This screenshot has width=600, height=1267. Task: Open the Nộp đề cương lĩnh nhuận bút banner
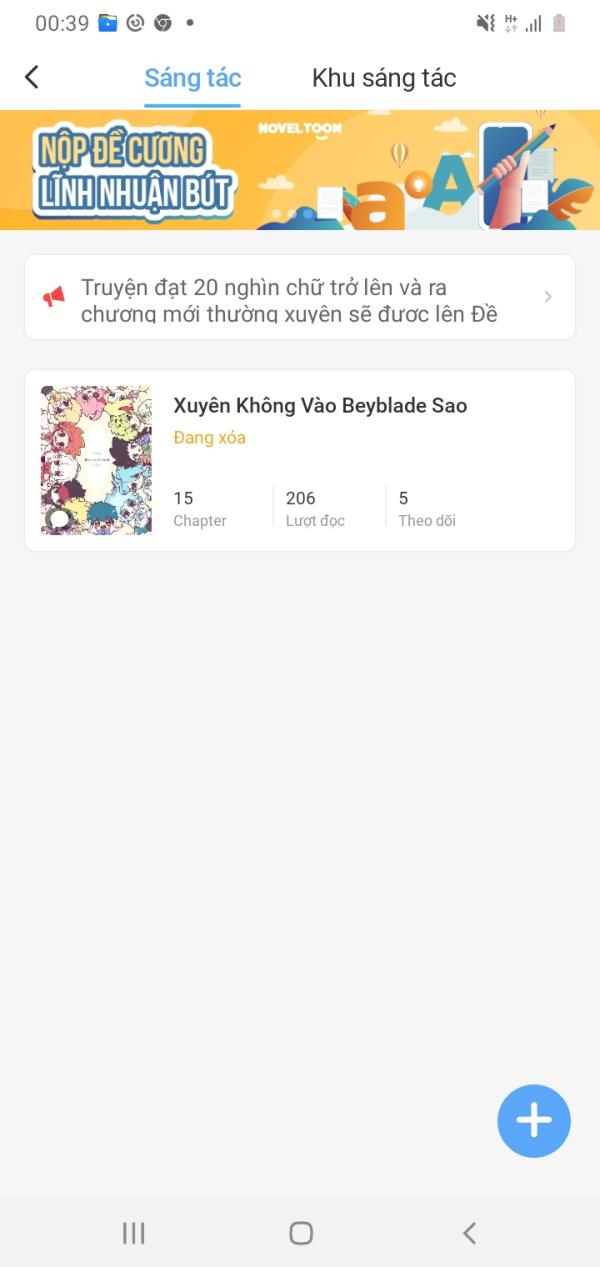point(300,170)
